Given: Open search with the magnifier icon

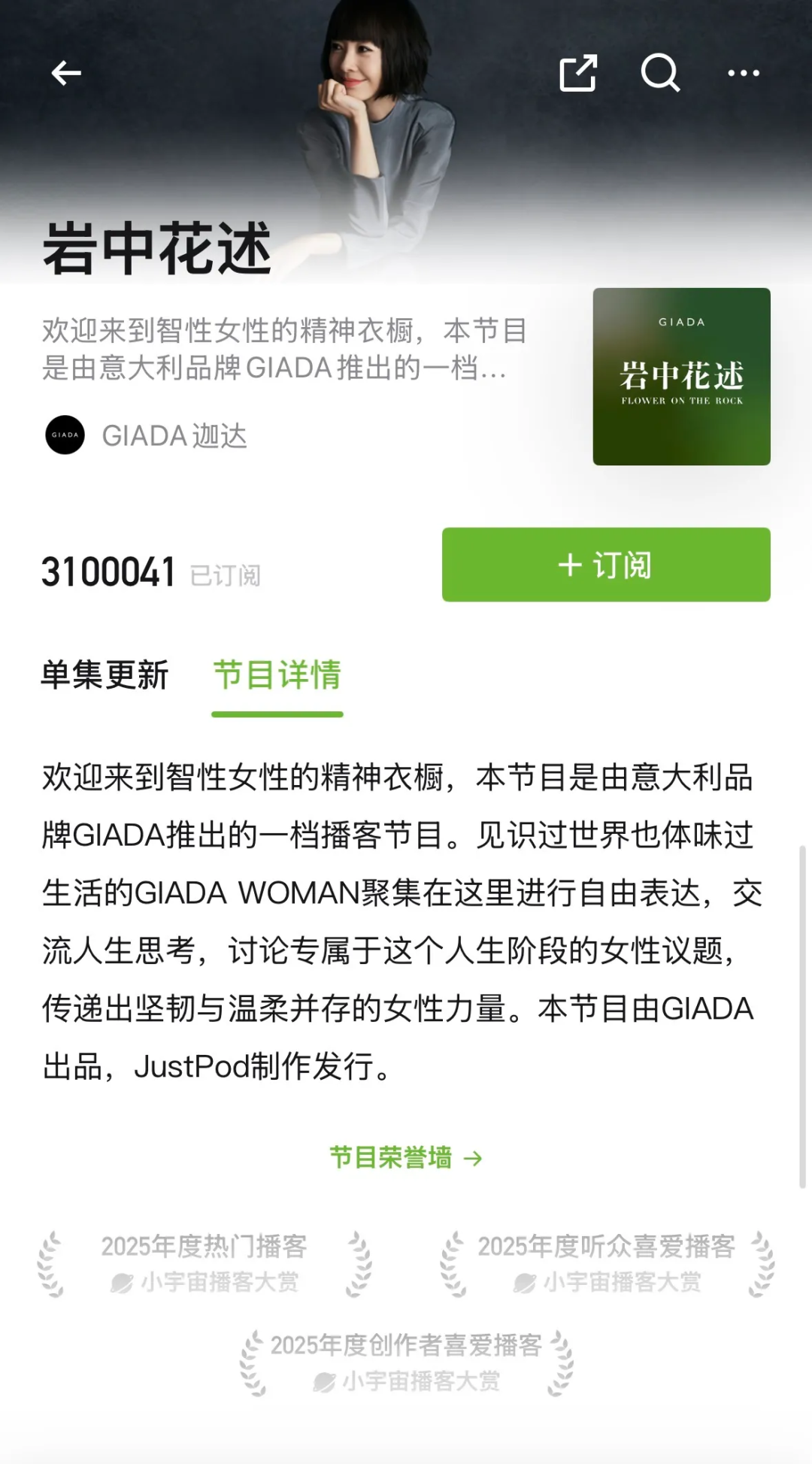Looking at the screenshot, I should pyautogui.click(x=660, y=73).
